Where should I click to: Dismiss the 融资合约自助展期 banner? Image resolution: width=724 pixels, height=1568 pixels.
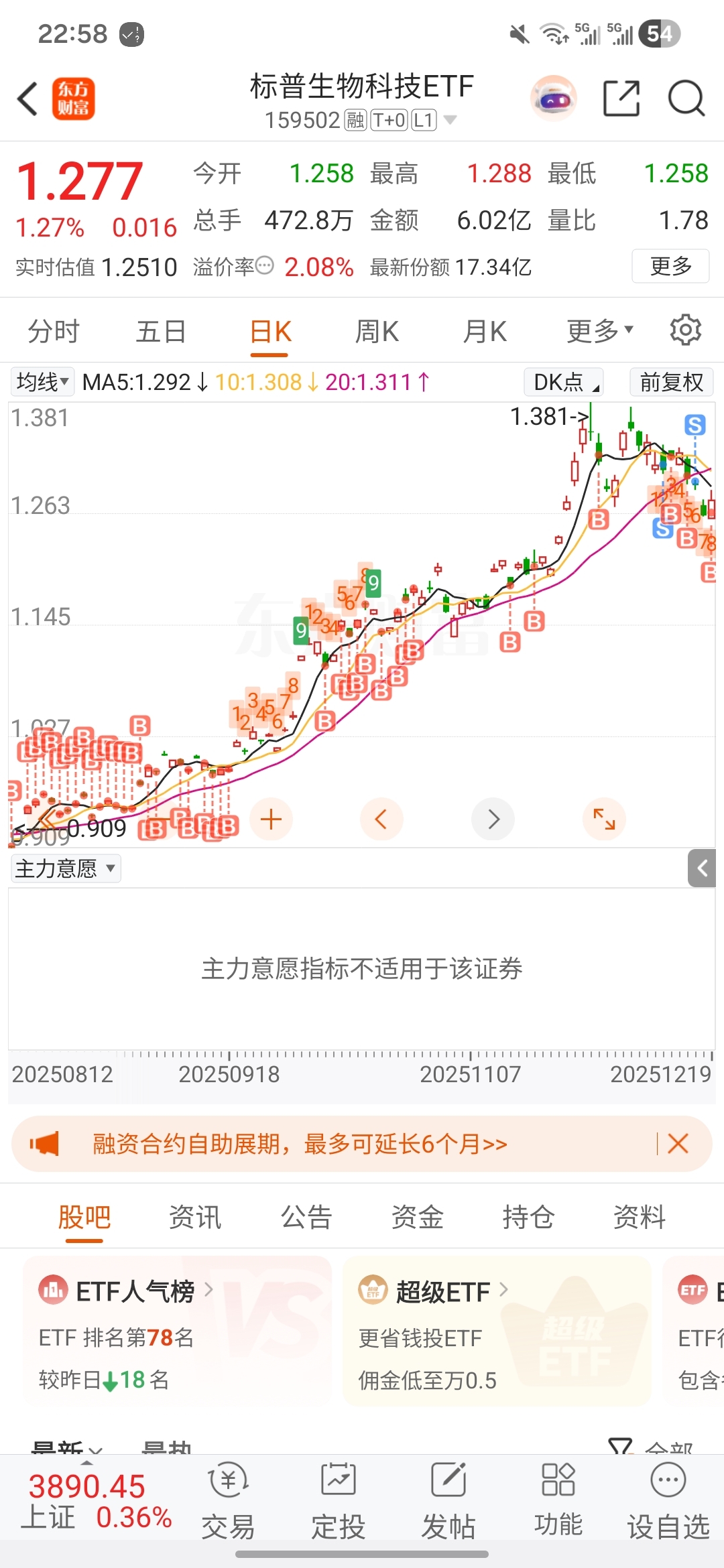678,1143
